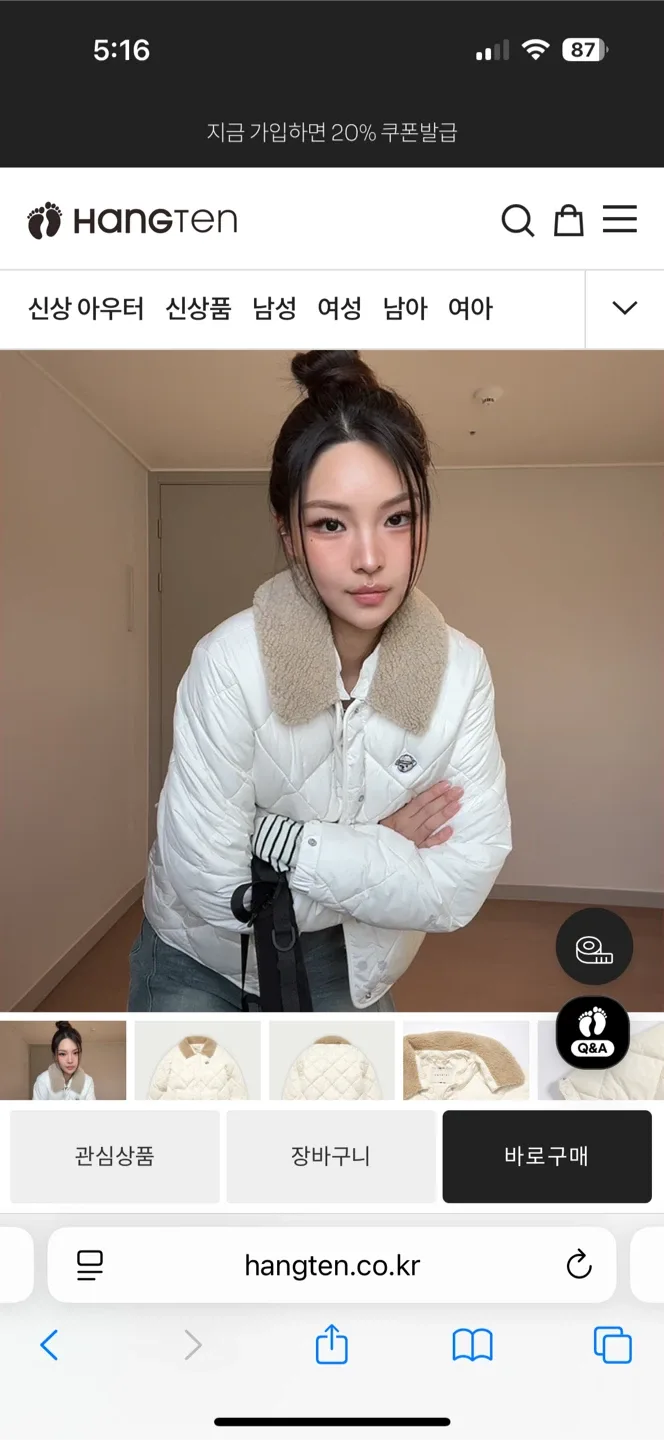Open the search icon in the header

pos(517,220)
